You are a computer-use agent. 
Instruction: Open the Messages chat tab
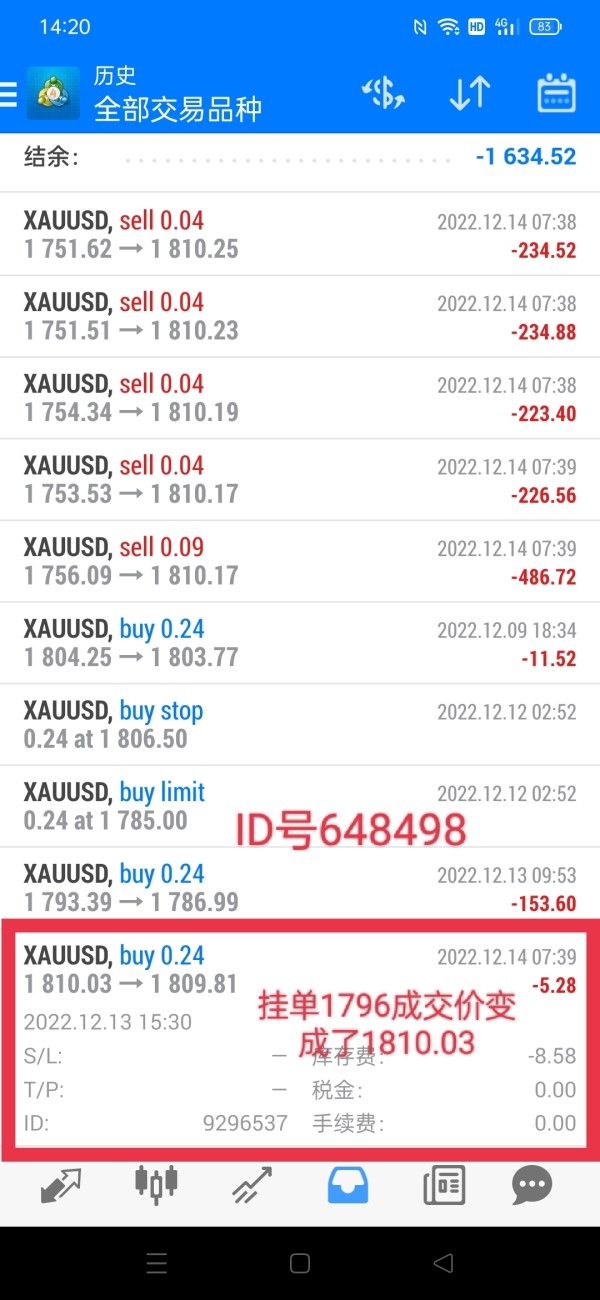pyautogui.click(x=531, y=1186)
